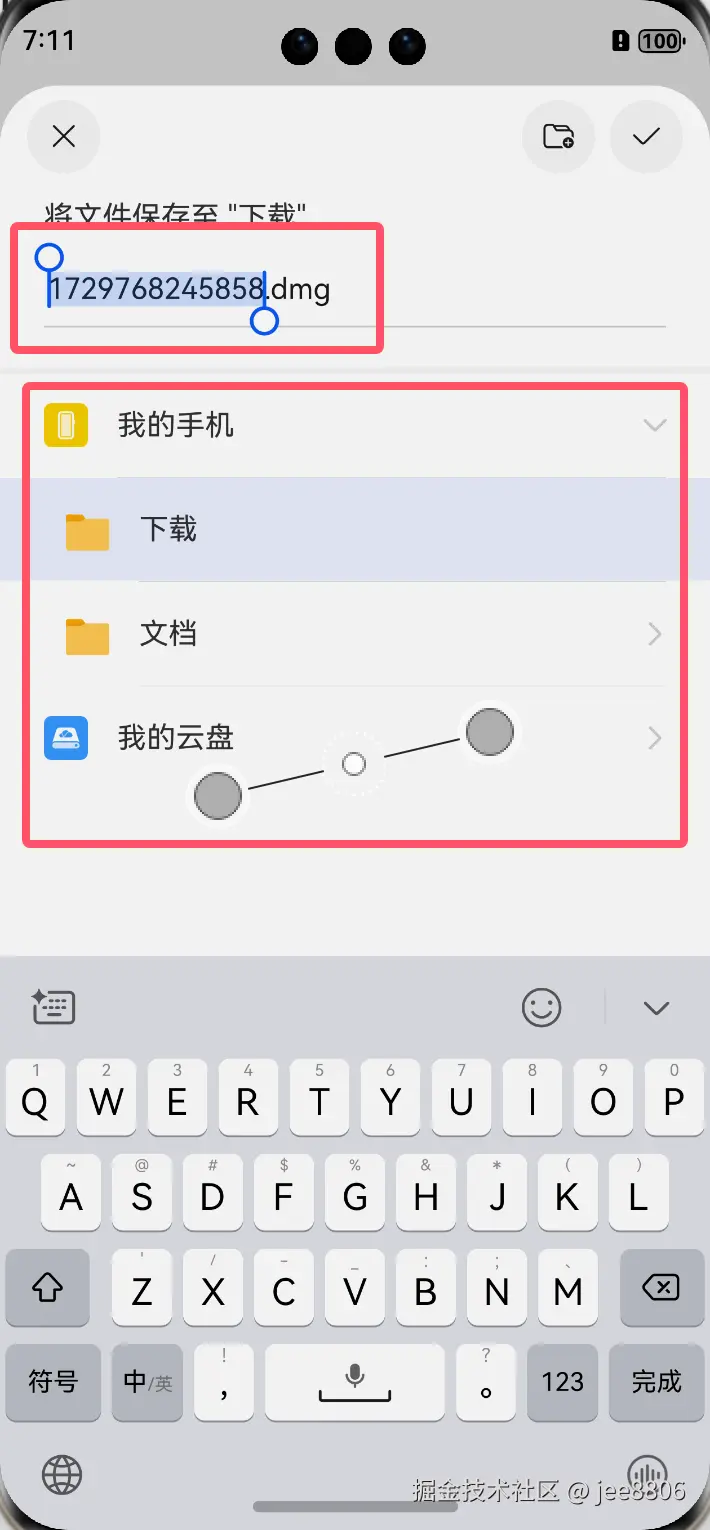Open keyboard globe language switcher
Viewport: 710px width, 1530px height.
pyautogui.click(x=61, y=1474)
